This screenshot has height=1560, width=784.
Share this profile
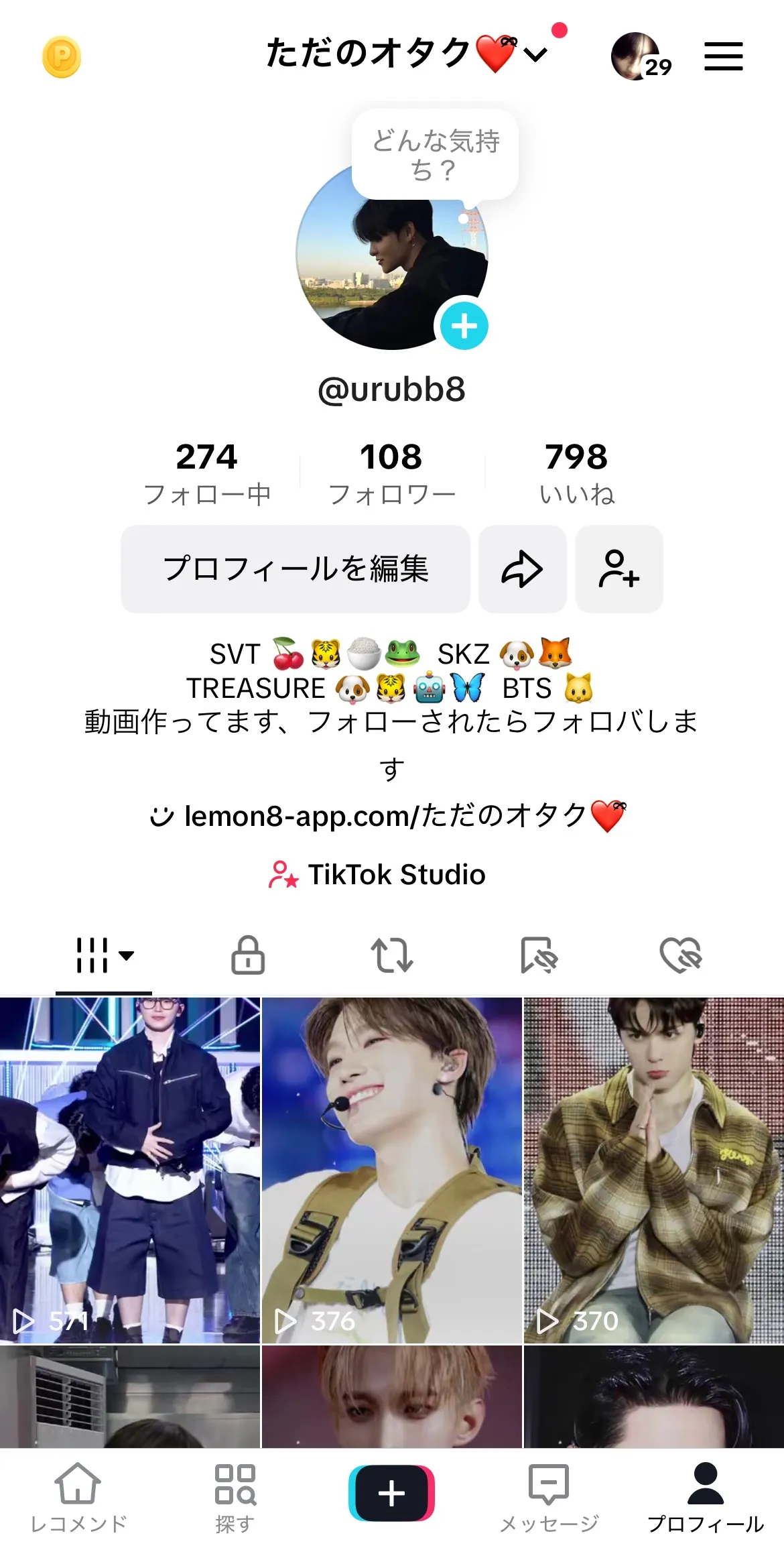522,568
